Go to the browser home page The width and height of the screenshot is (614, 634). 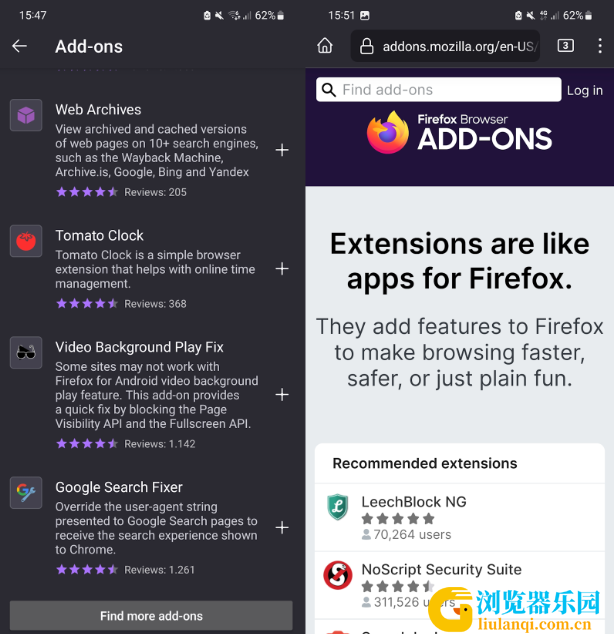pyautogui.click(x=325, y=46)
